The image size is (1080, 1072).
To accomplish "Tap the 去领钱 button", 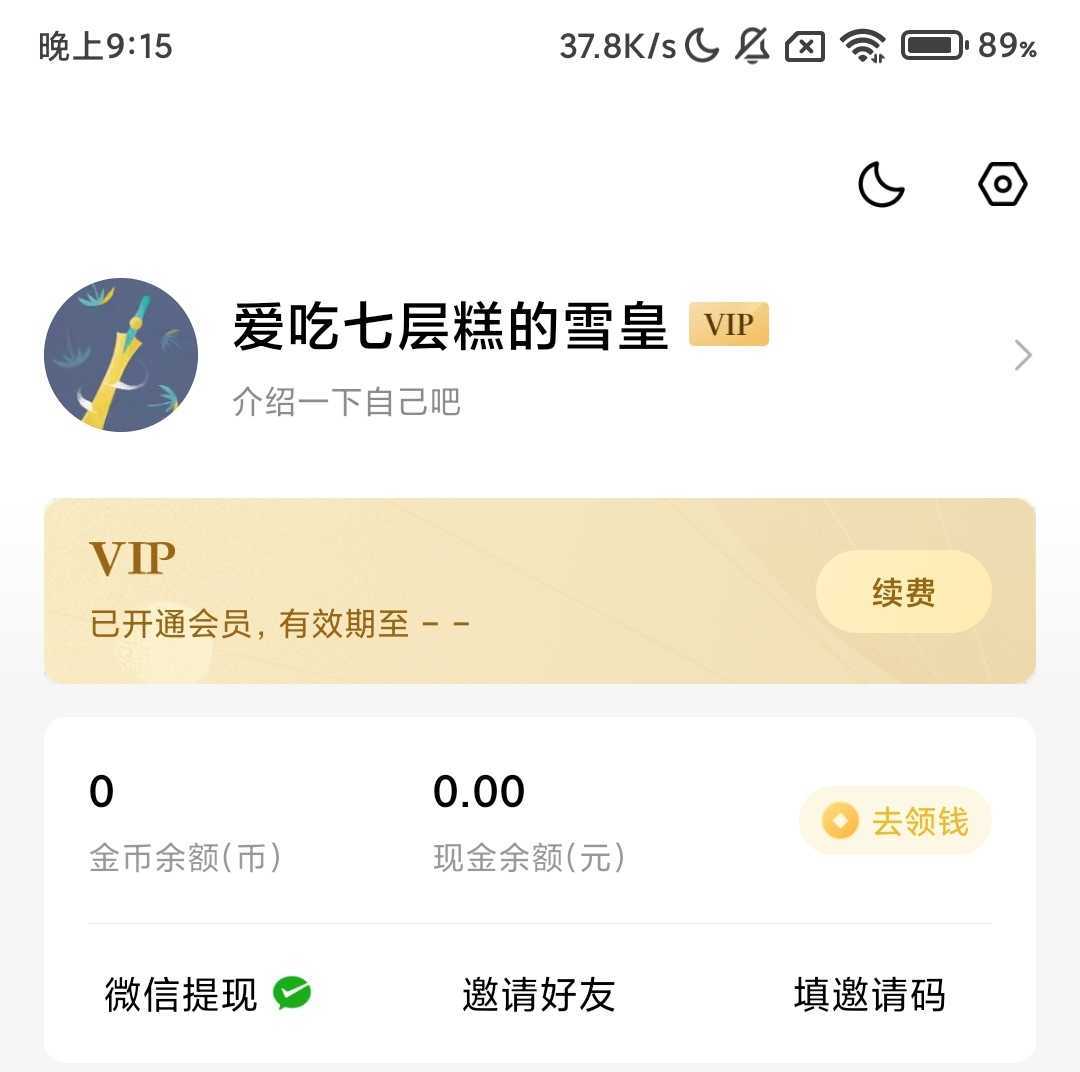I will pos(895,822).
